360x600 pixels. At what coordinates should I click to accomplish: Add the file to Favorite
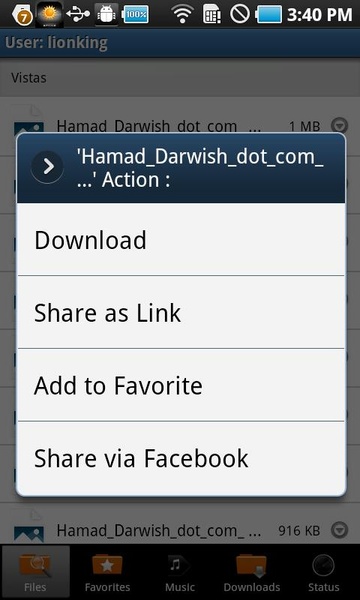pyautogui.click(x=181, y=385)
